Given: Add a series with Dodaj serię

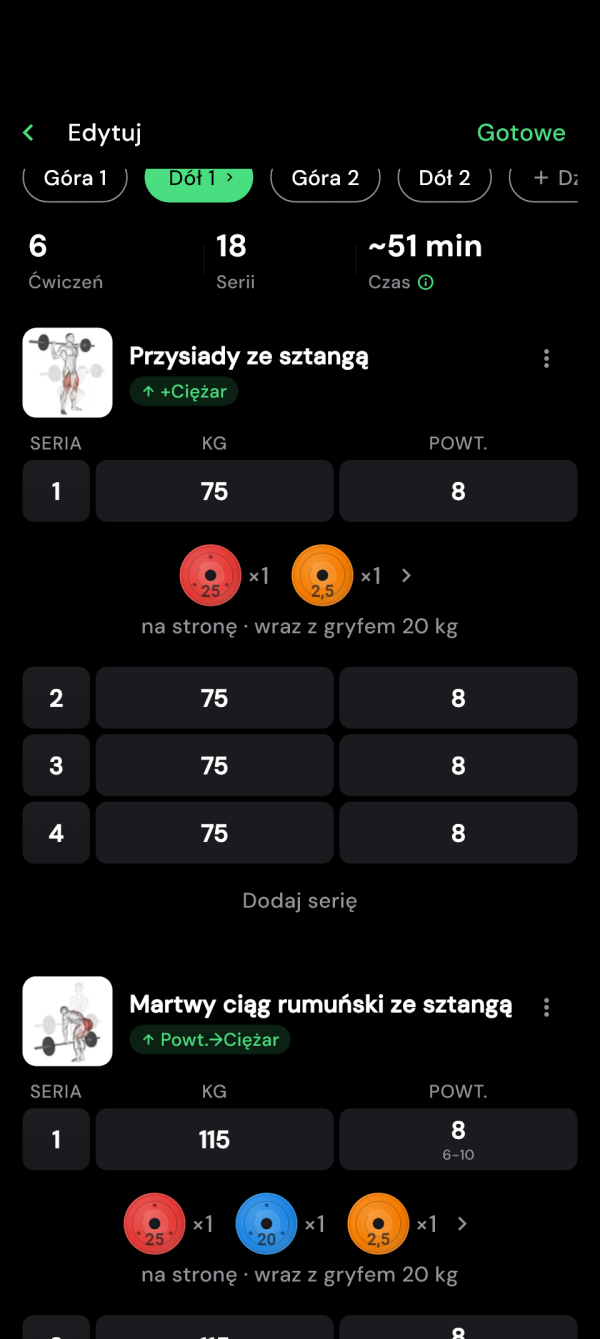Looking at the screenshot, I should tap(300, 901).
